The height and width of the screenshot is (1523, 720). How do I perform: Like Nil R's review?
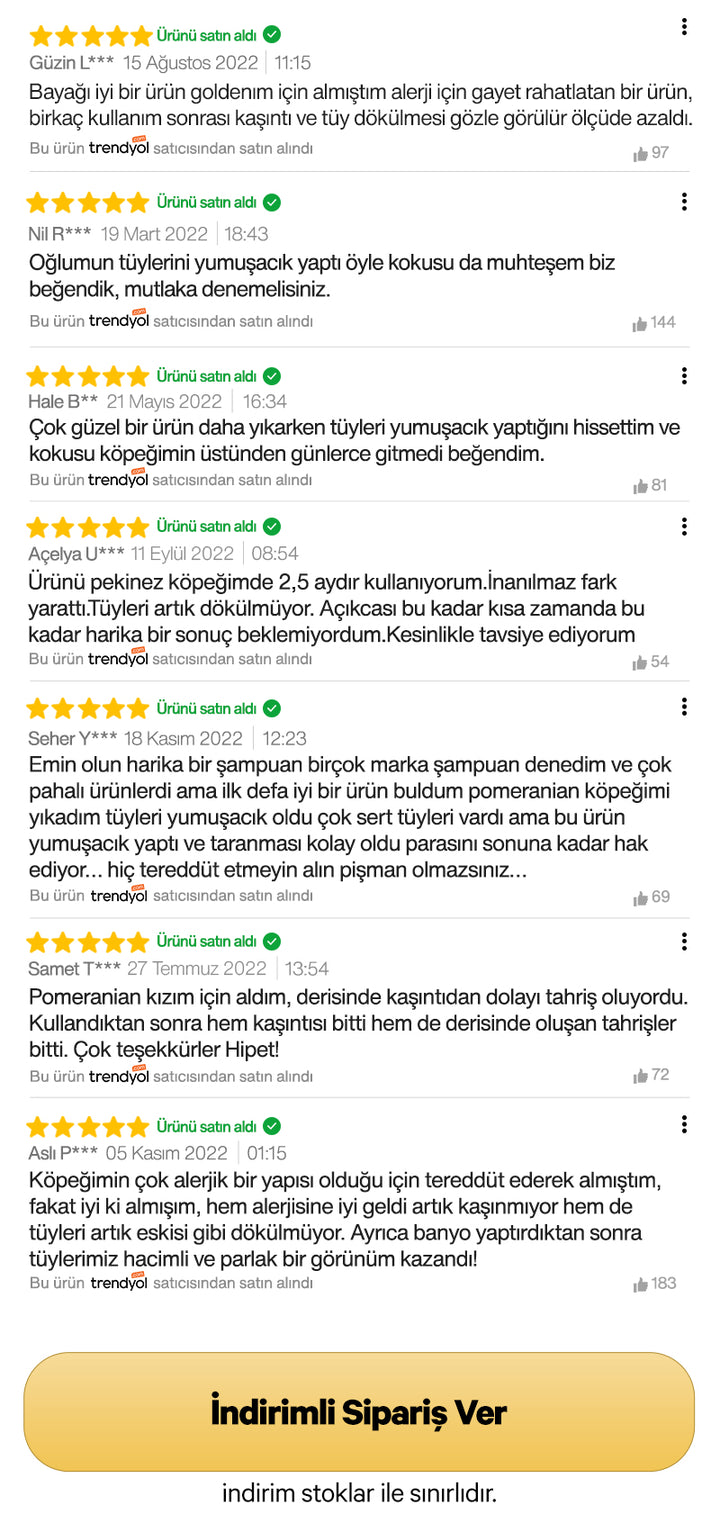pyautogui.click(x=640, y=323)
